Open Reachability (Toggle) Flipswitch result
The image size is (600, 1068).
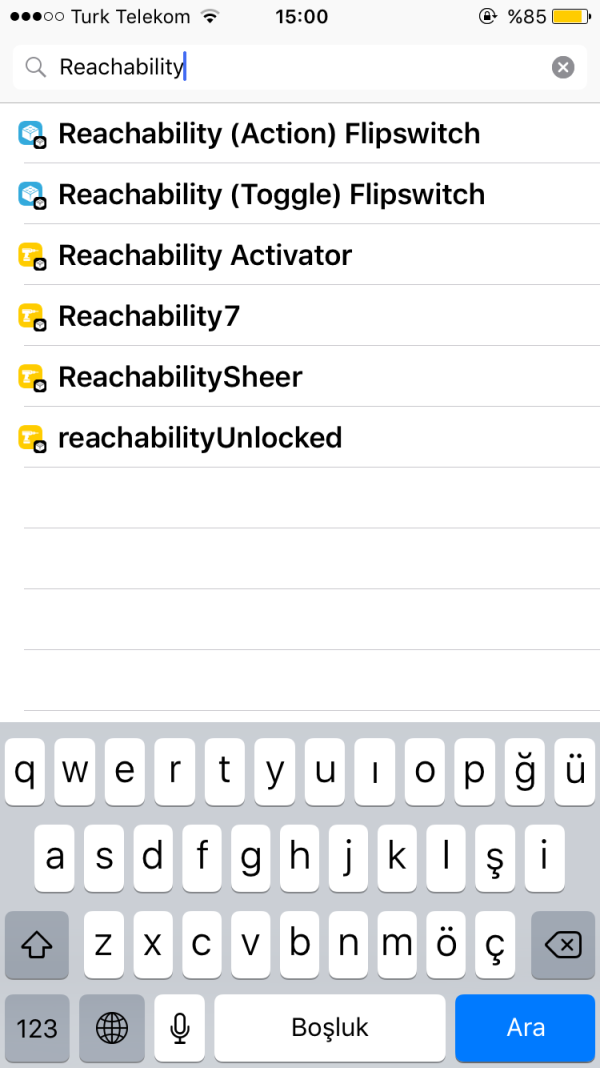pyautogui.click(x=272, y=194)
